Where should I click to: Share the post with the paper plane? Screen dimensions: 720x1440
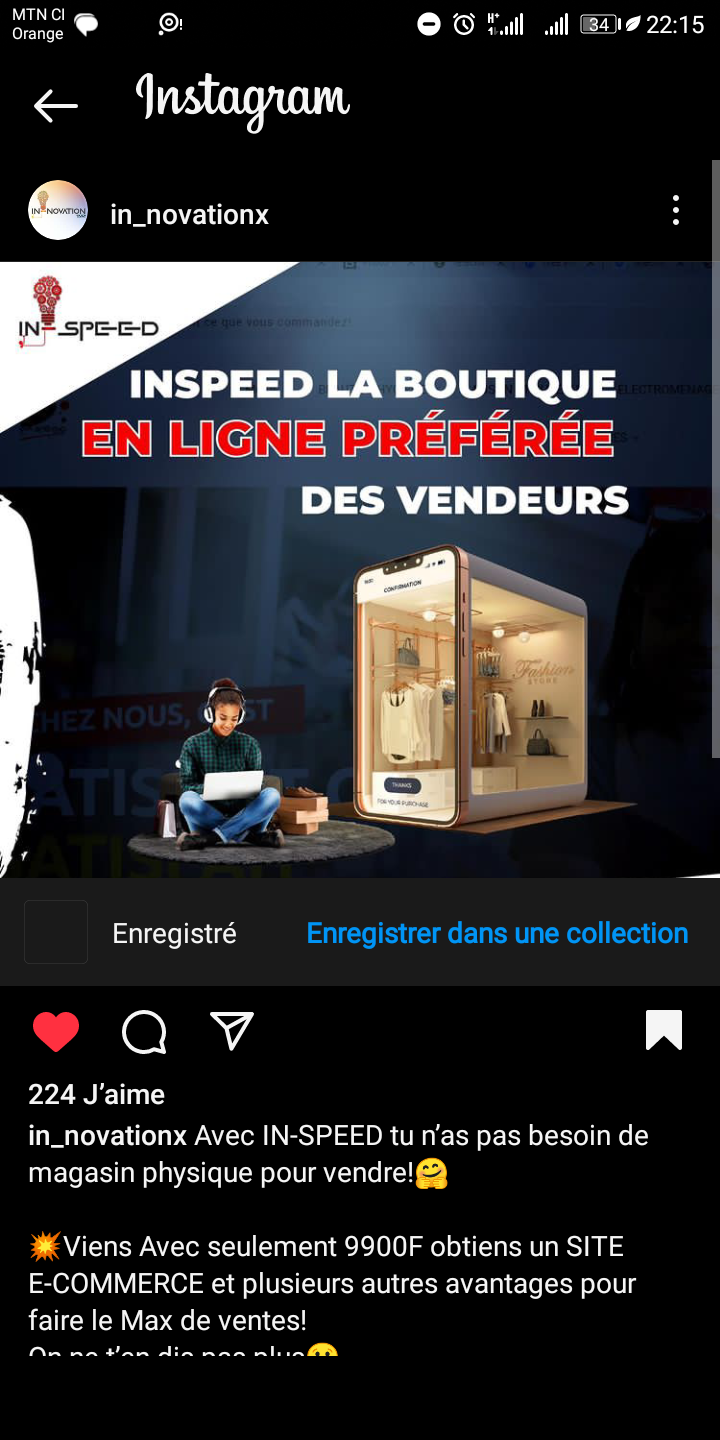232,1031
